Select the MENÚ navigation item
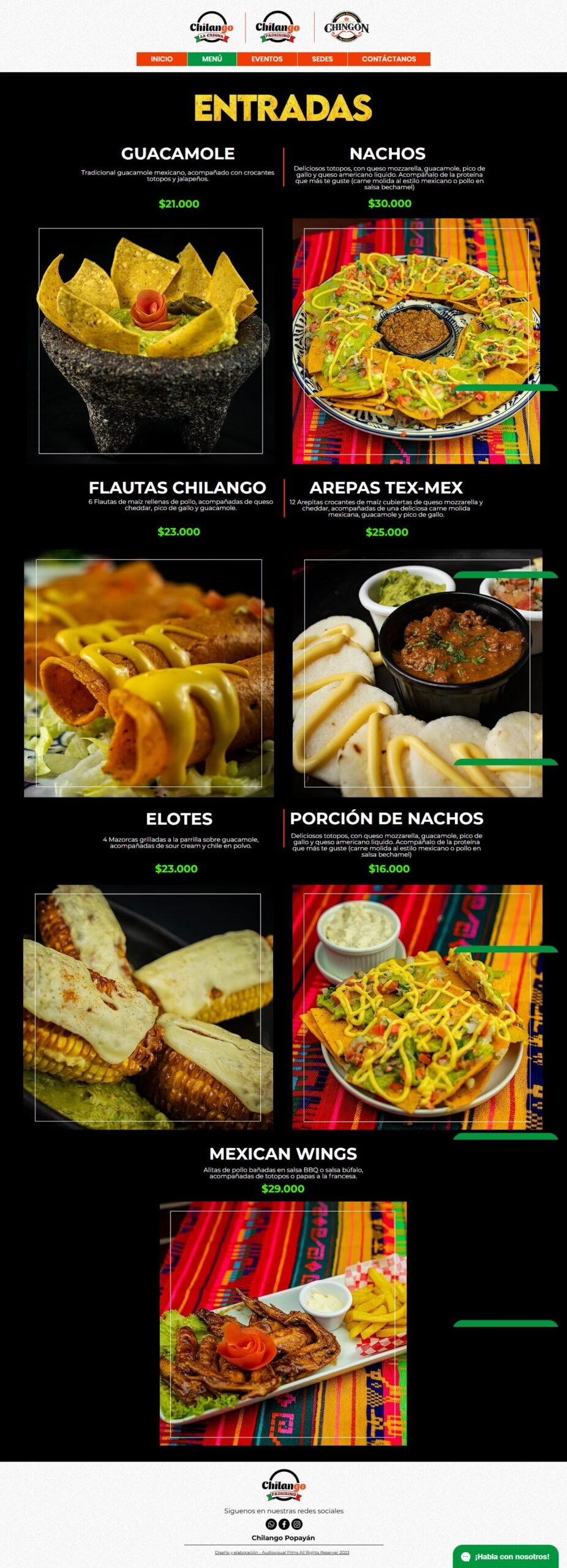Screen dimensions: 567x1568 (212, 59)
